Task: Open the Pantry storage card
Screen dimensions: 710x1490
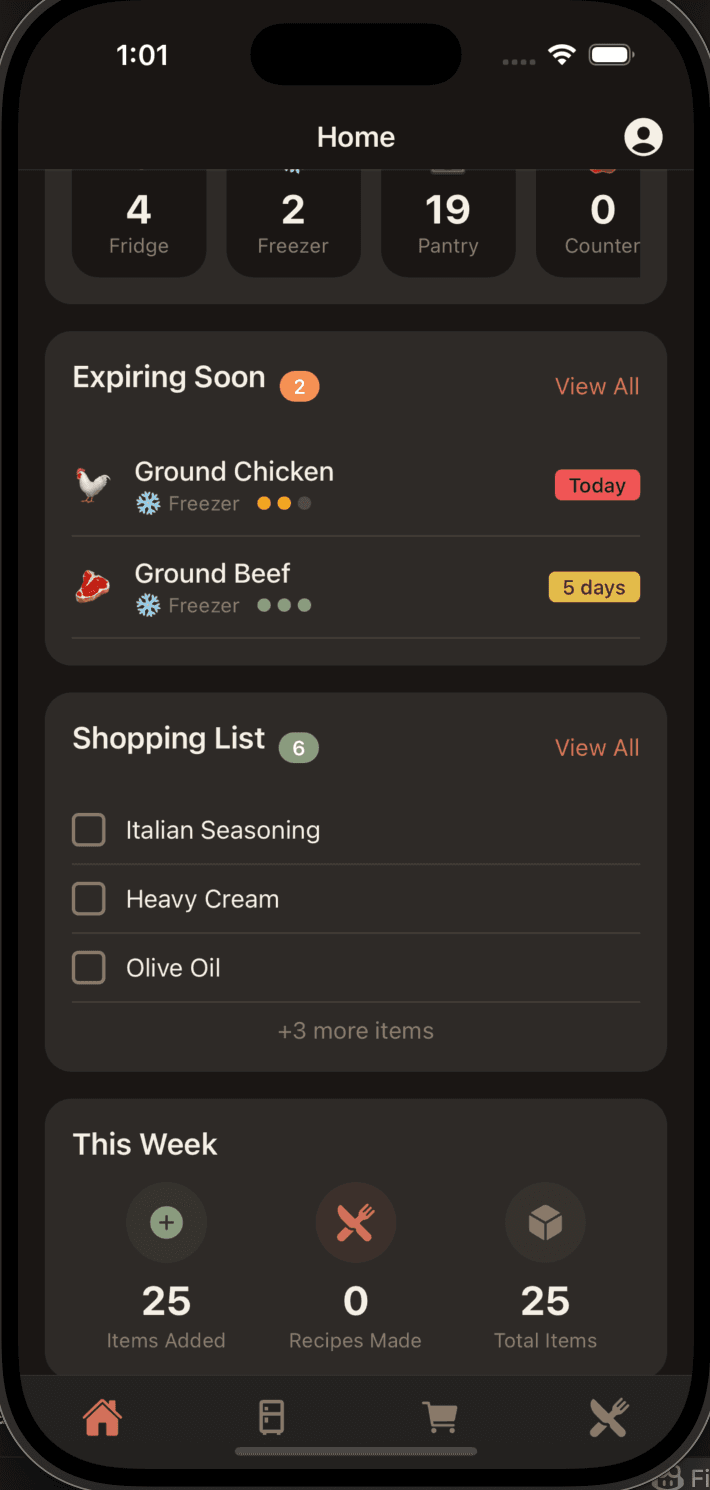Action: click(448, 223)
